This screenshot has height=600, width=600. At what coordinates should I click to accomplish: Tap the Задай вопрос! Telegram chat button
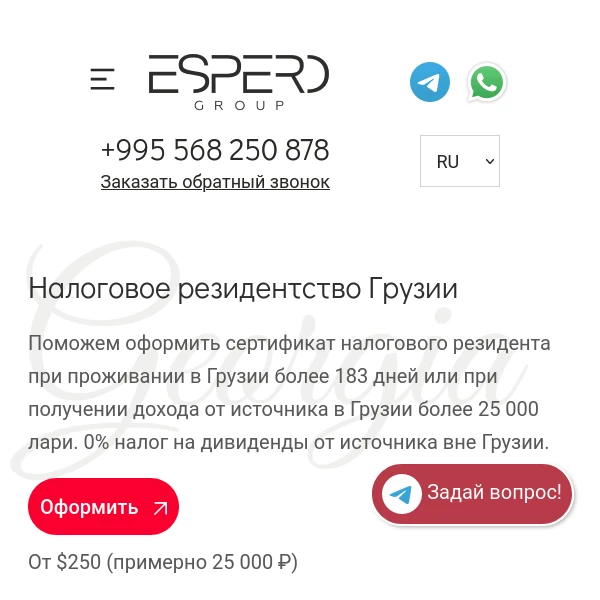click(473, 494)
